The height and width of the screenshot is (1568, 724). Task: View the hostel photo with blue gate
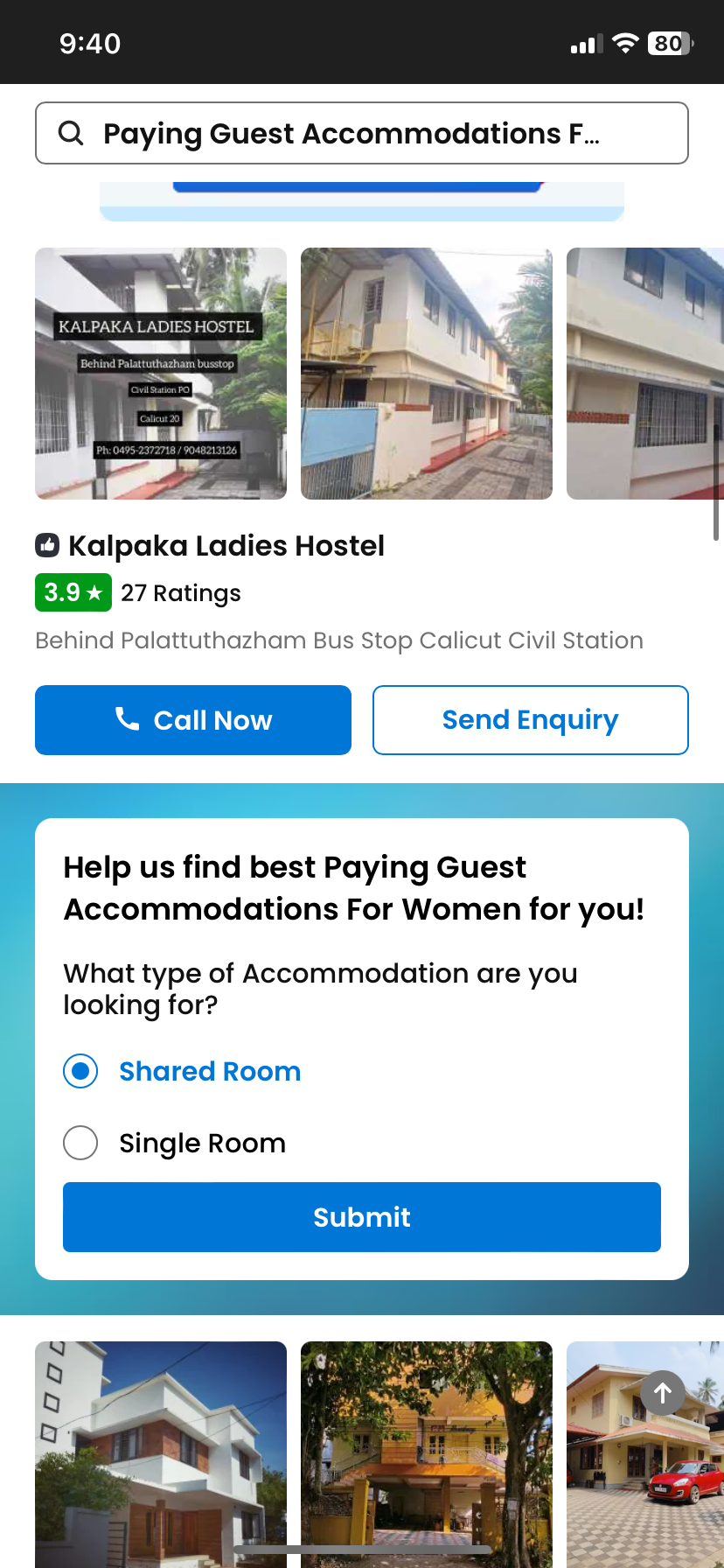click(427, 374)
